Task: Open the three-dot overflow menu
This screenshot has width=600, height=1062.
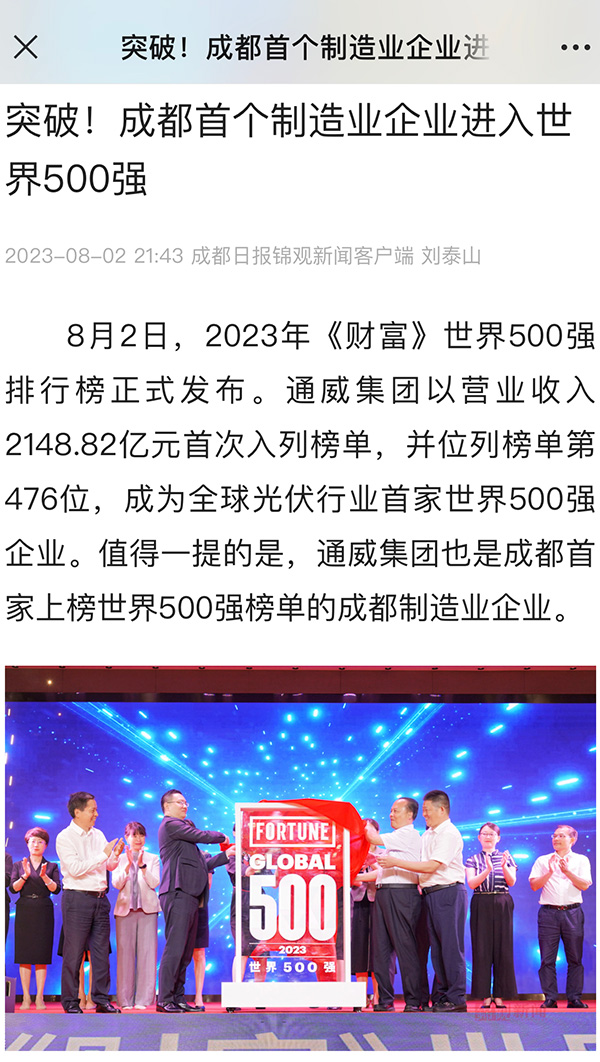Action: 575,47
